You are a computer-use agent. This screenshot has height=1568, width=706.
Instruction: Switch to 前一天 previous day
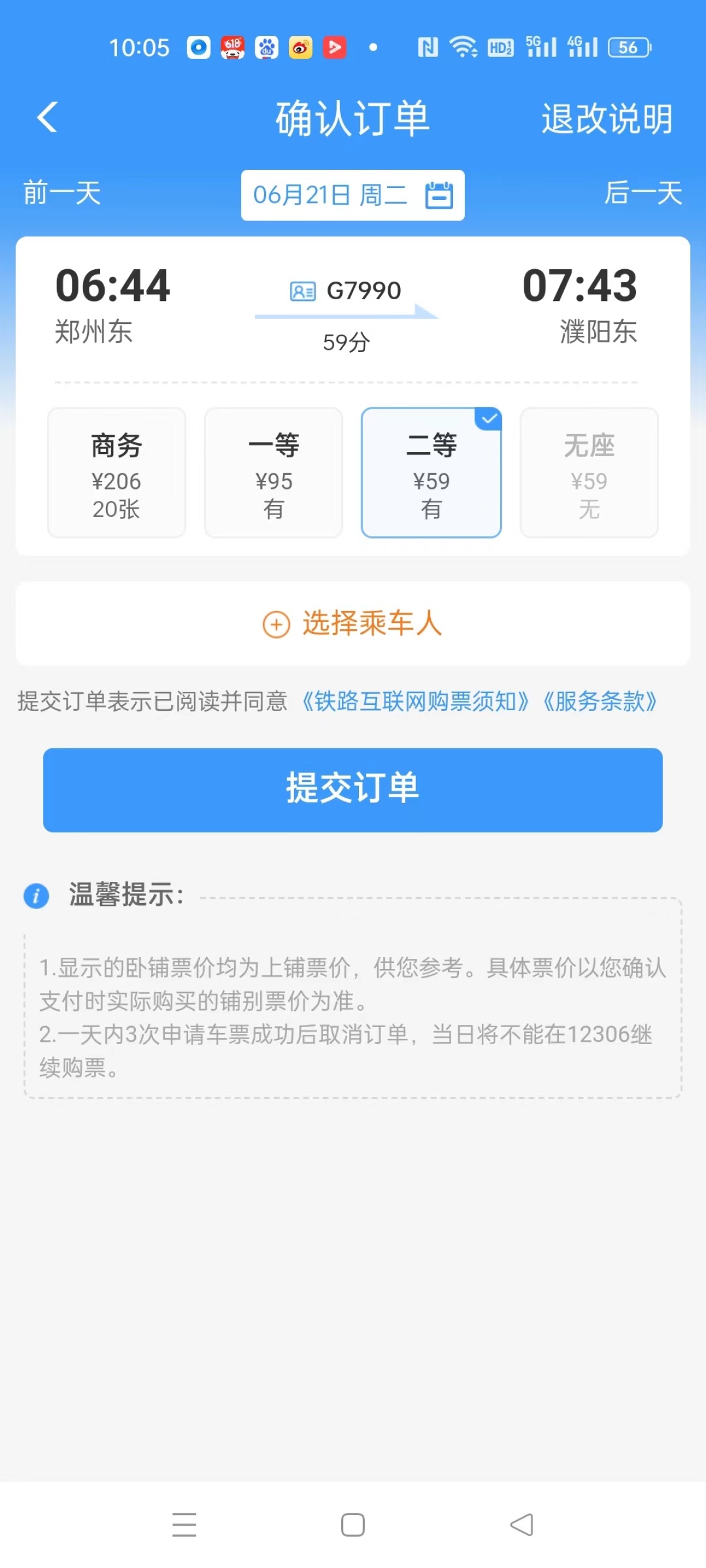click(62, 193)
